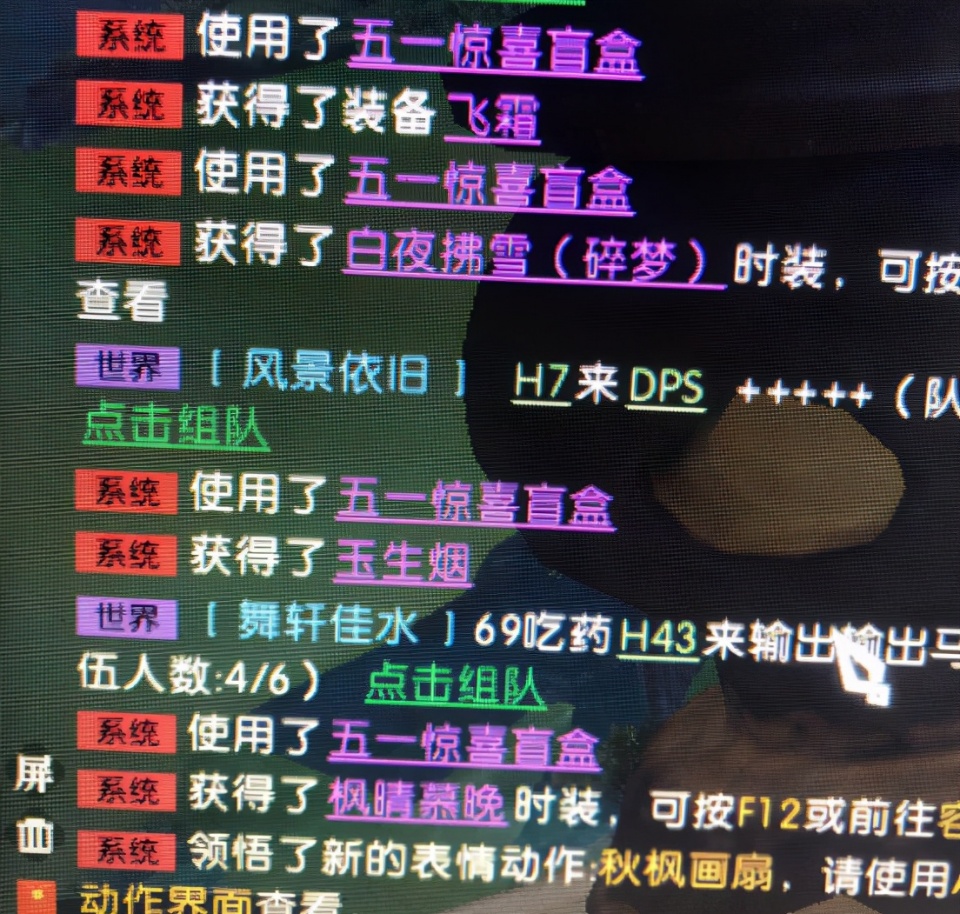Open the H43 link in 舞轩佳水's message
The image size is (960, 914).
point(658,634)
